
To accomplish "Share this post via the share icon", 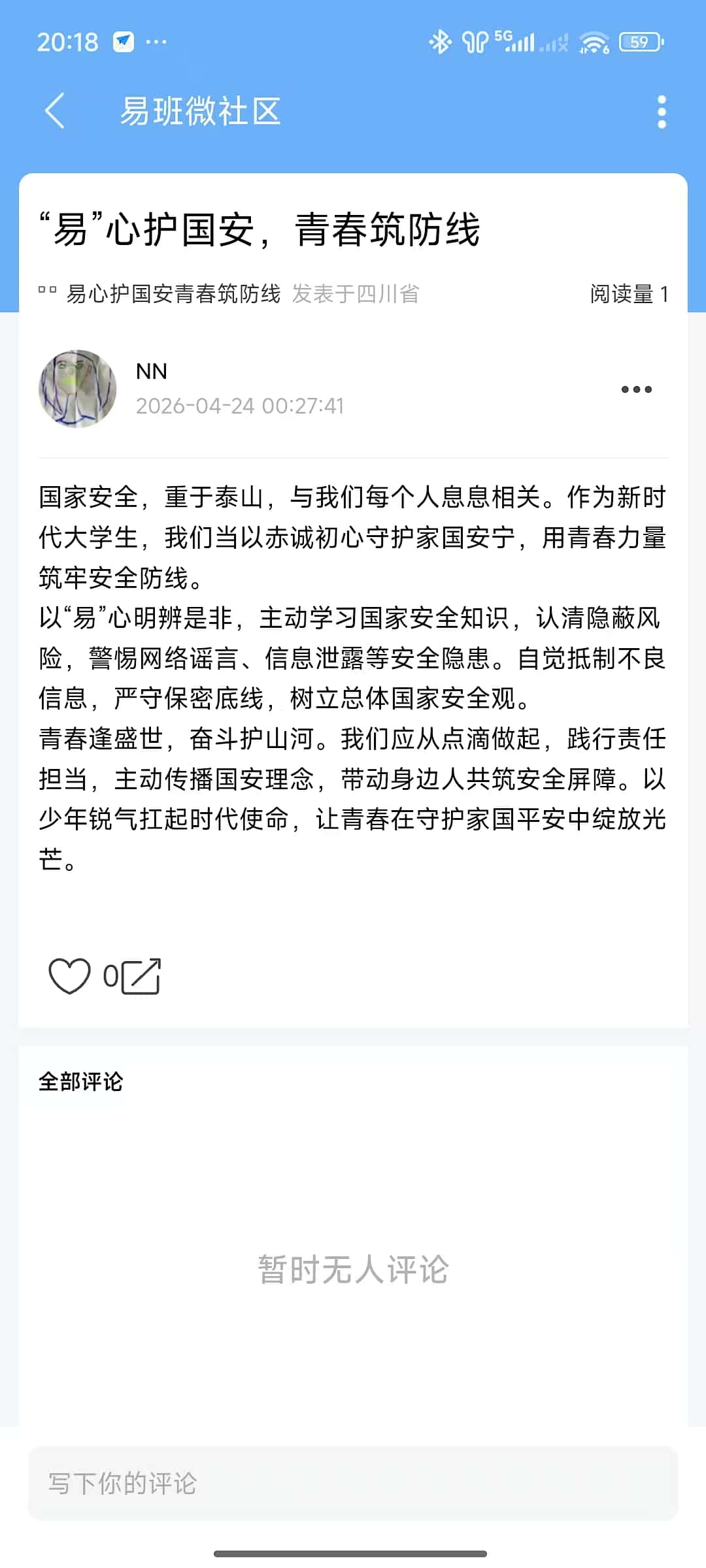I will pos(141,976).
